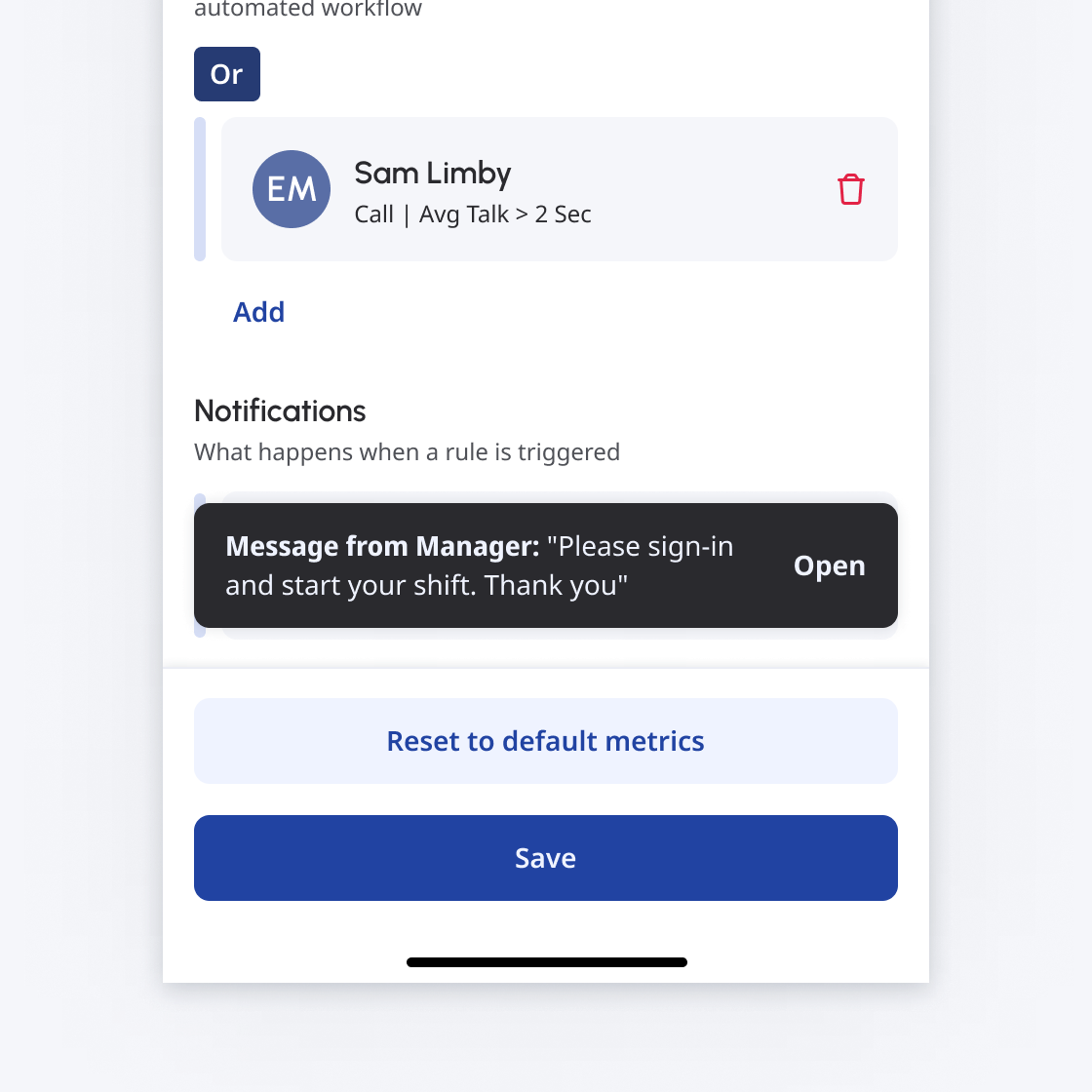Save the workflow settings
Screen dimensions: 1092x1092
[545, 858]
